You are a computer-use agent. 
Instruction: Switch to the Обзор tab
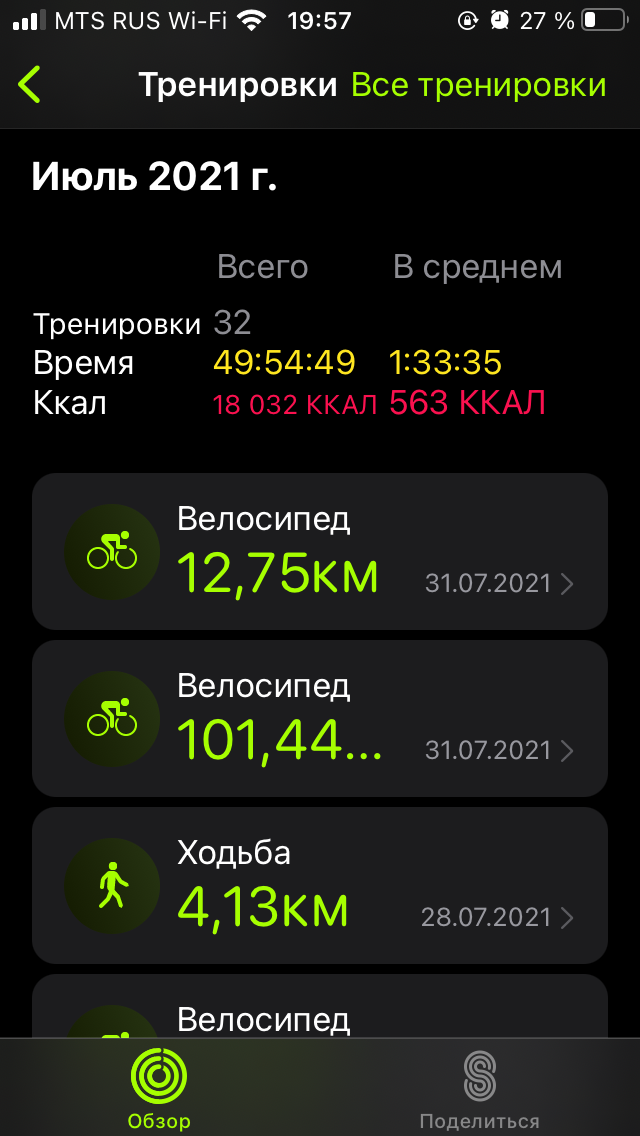[x=159, y=1088]
